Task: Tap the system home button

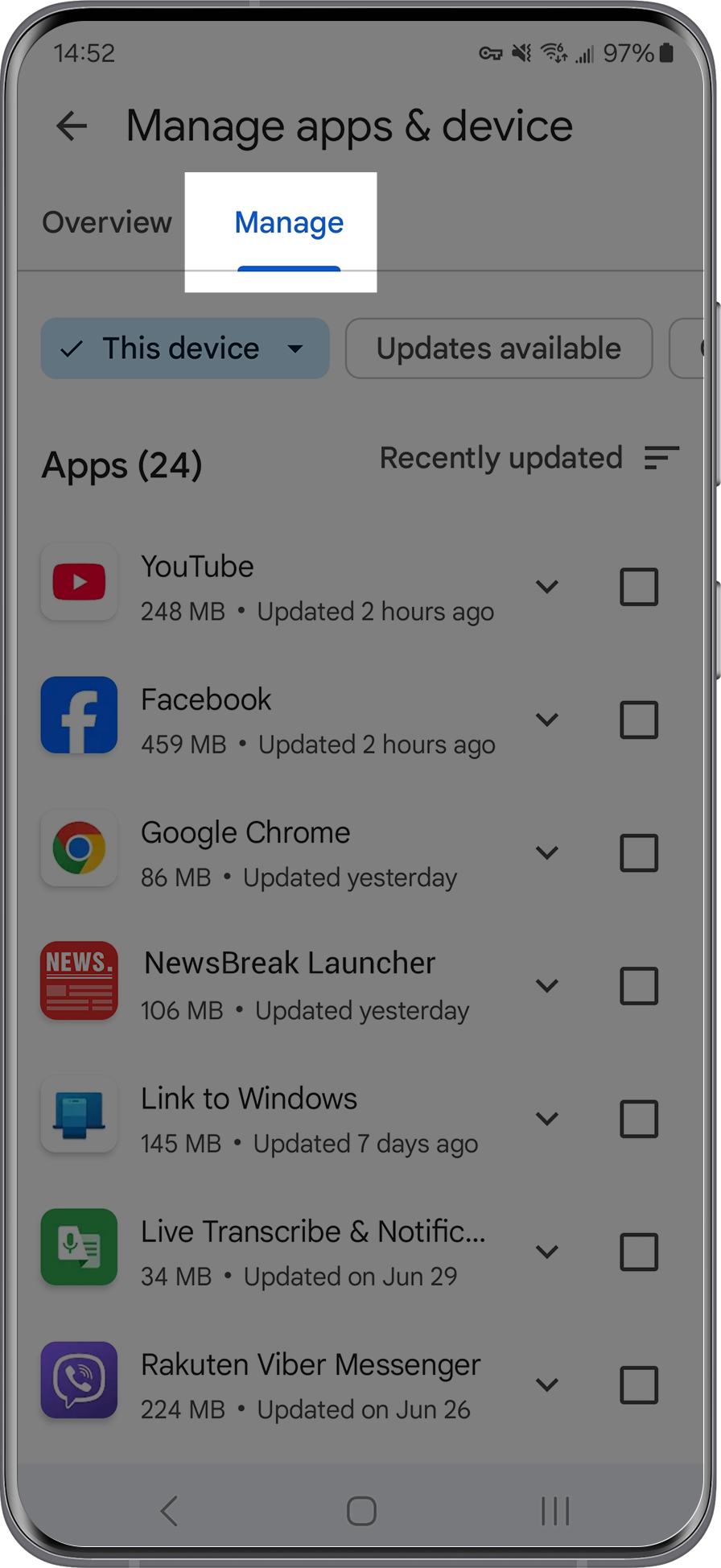Action: point(361,1511)
